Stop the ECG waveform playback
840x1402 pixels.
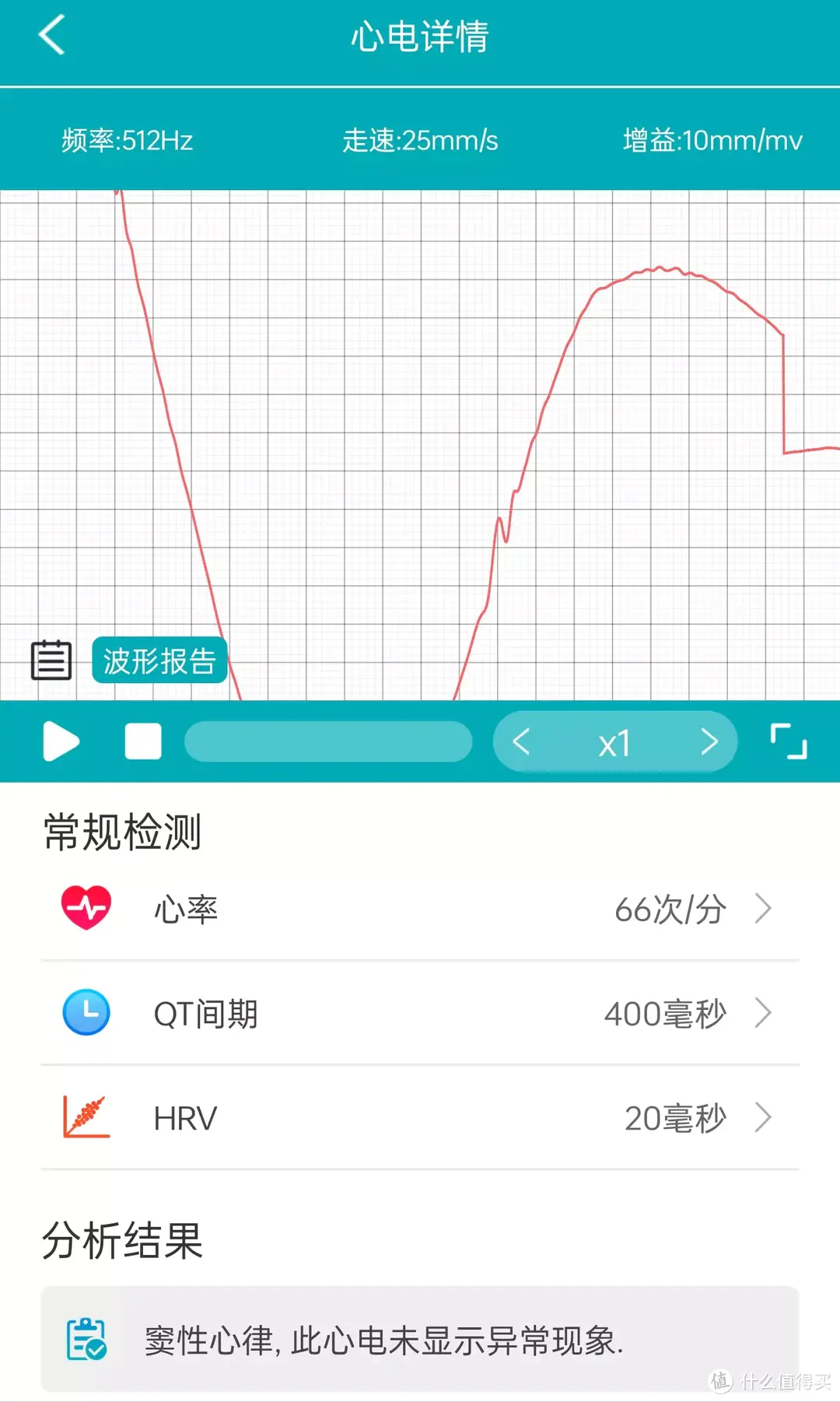coord(143,741)
